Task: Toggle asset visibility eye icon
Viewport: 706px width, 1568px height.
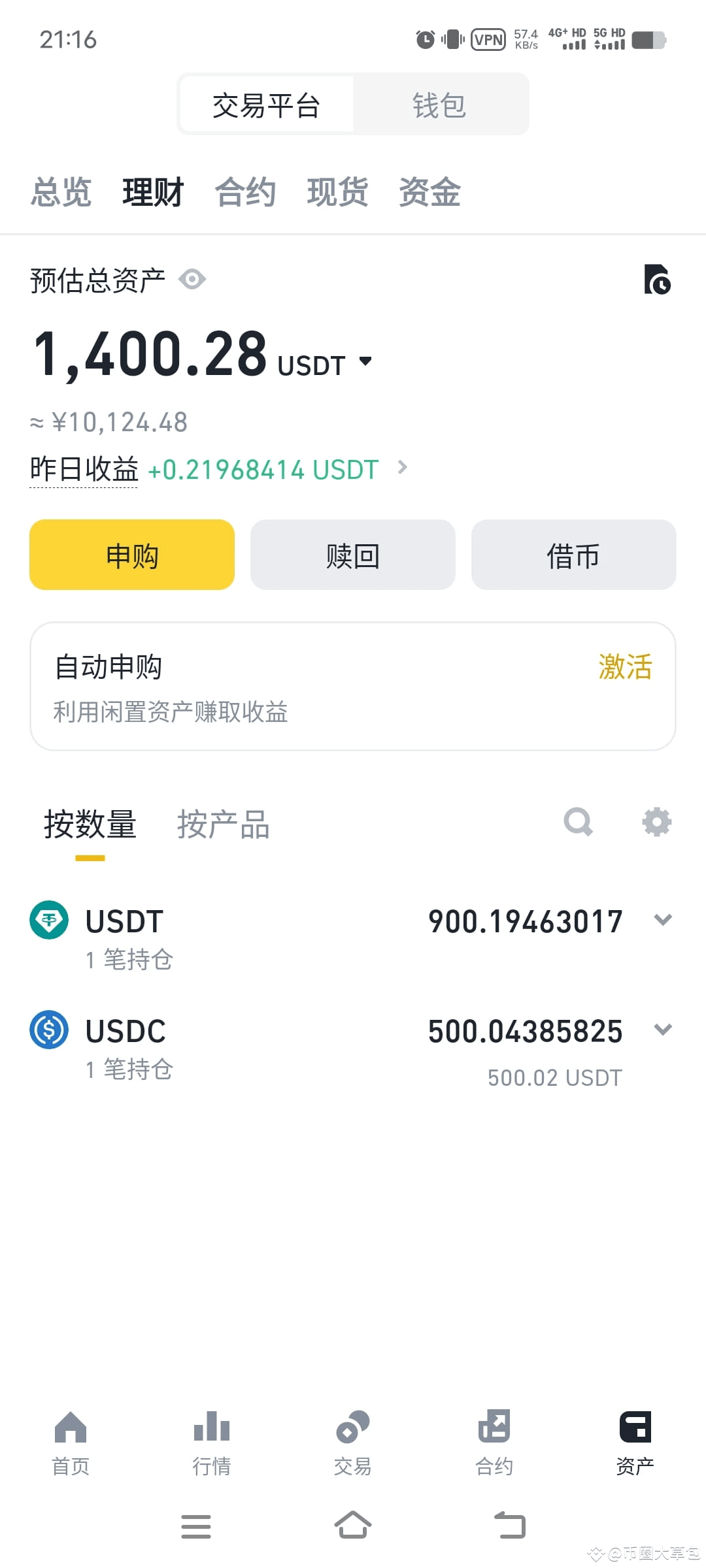Action: [192, 279]
